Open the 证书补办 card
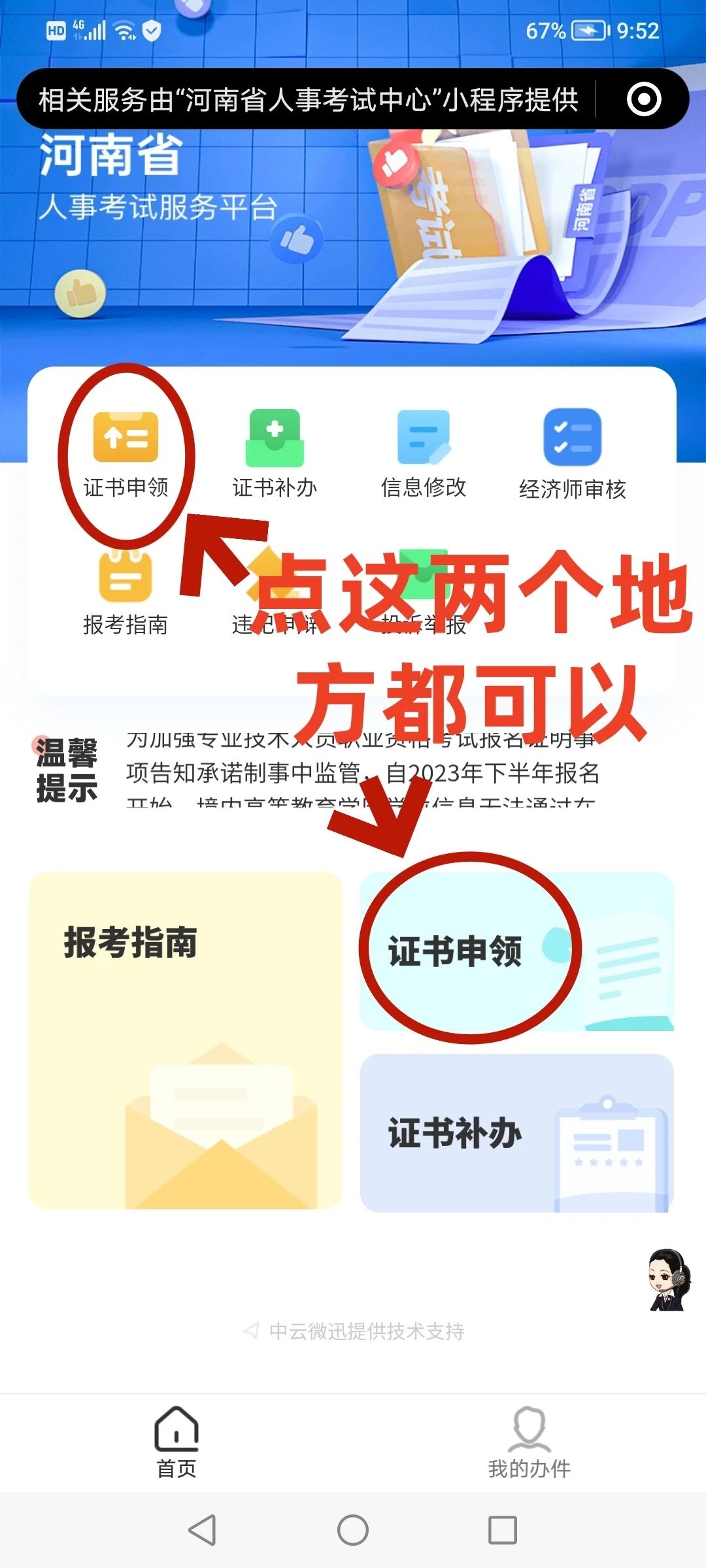706x1568 pixels. pos(516,1133)
